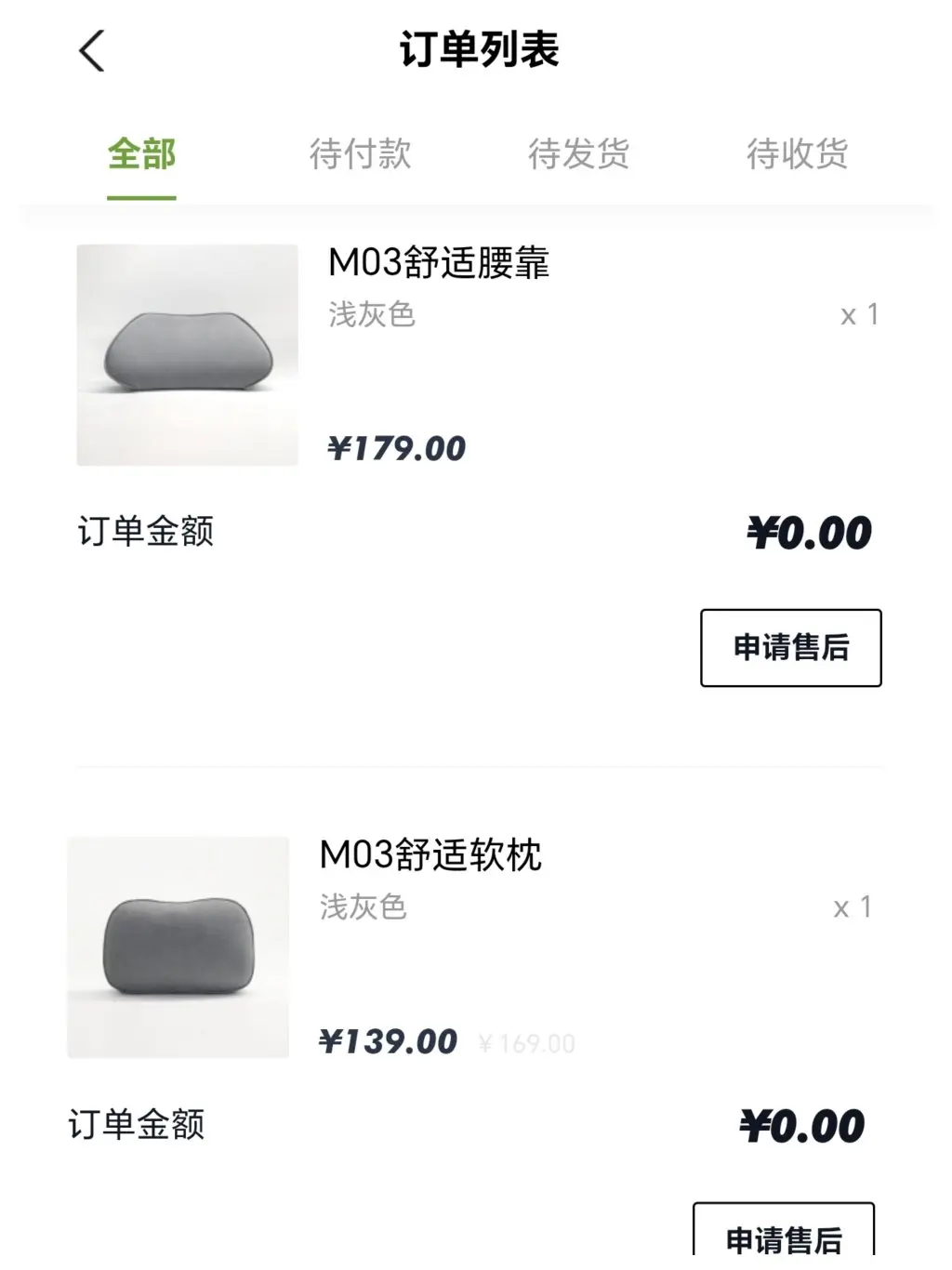Request after-sales for M03舒适软枕

(784, 1238)
